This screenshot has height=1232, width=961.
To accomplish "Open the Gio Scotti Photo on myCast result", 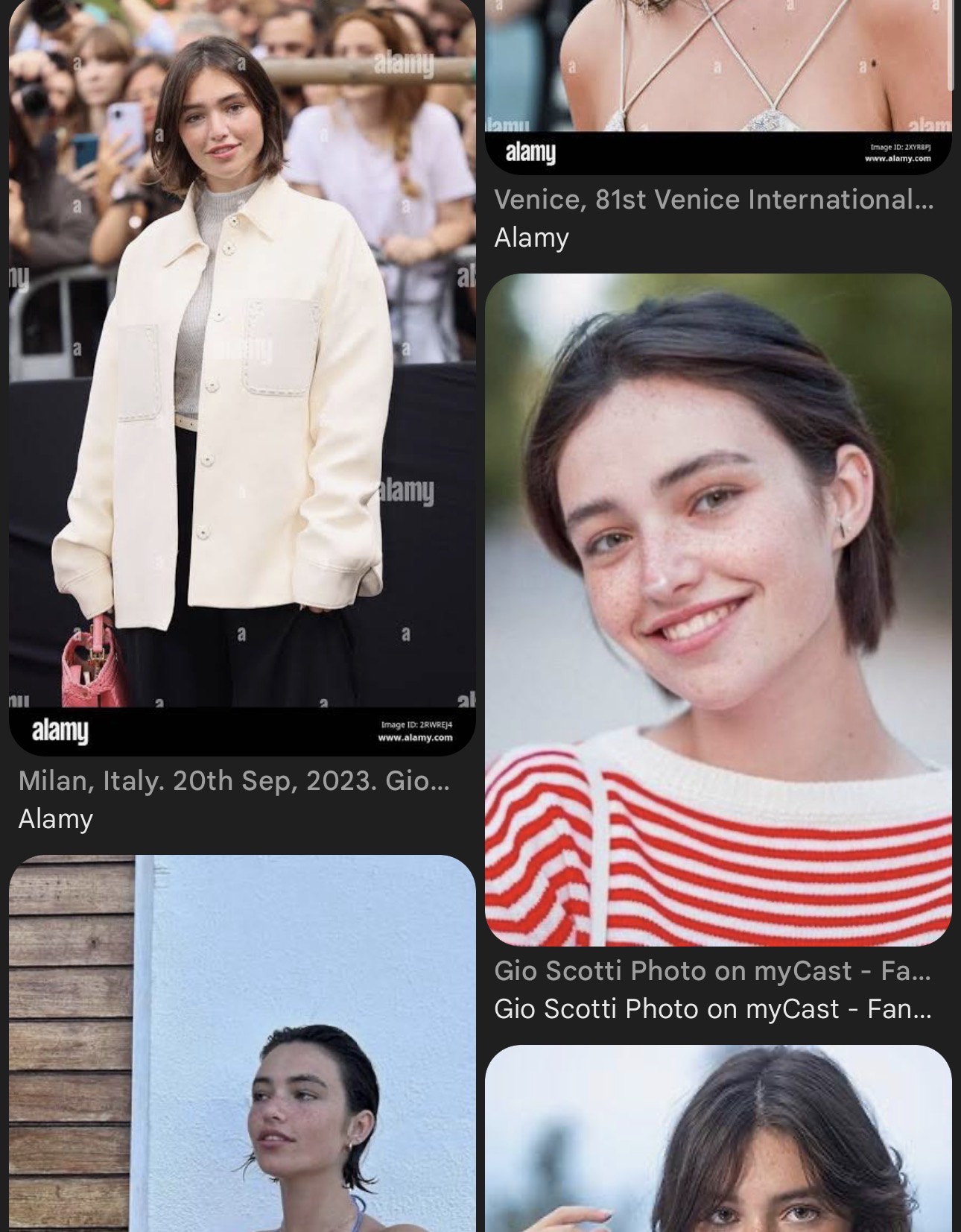I will coord(718,610).
